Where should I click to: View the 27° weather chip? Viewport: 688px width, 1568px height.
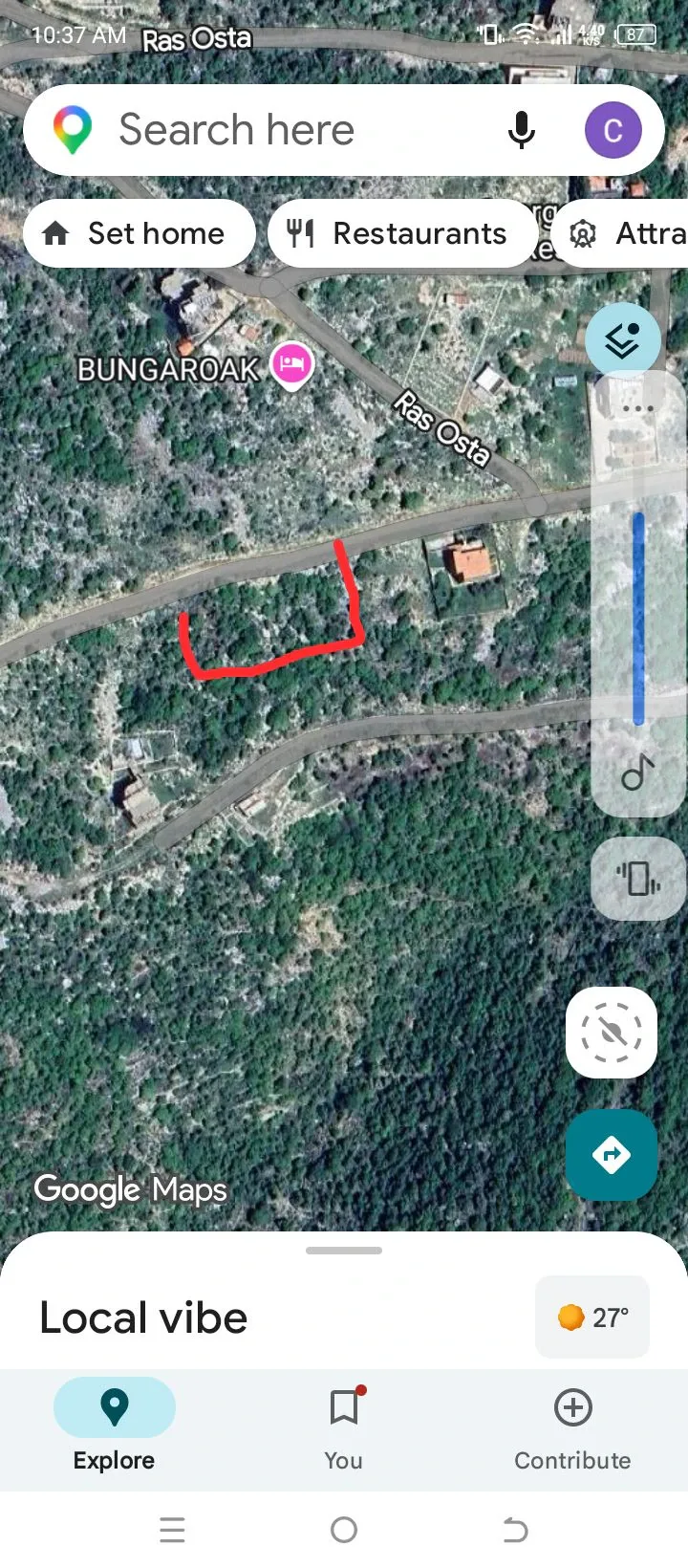592,1318
